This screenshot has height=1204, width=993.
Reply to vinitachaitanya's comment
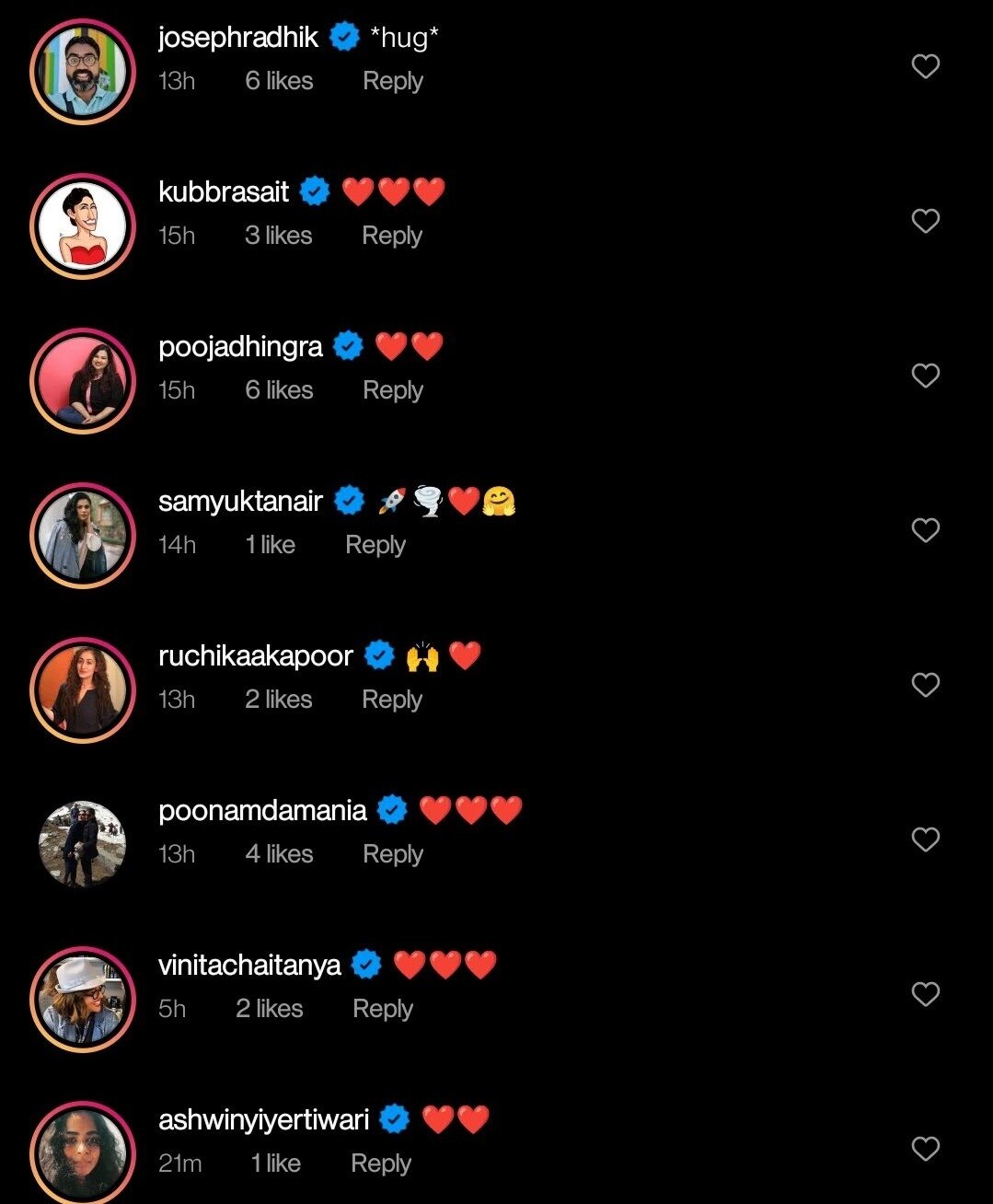pos(383,1009)
